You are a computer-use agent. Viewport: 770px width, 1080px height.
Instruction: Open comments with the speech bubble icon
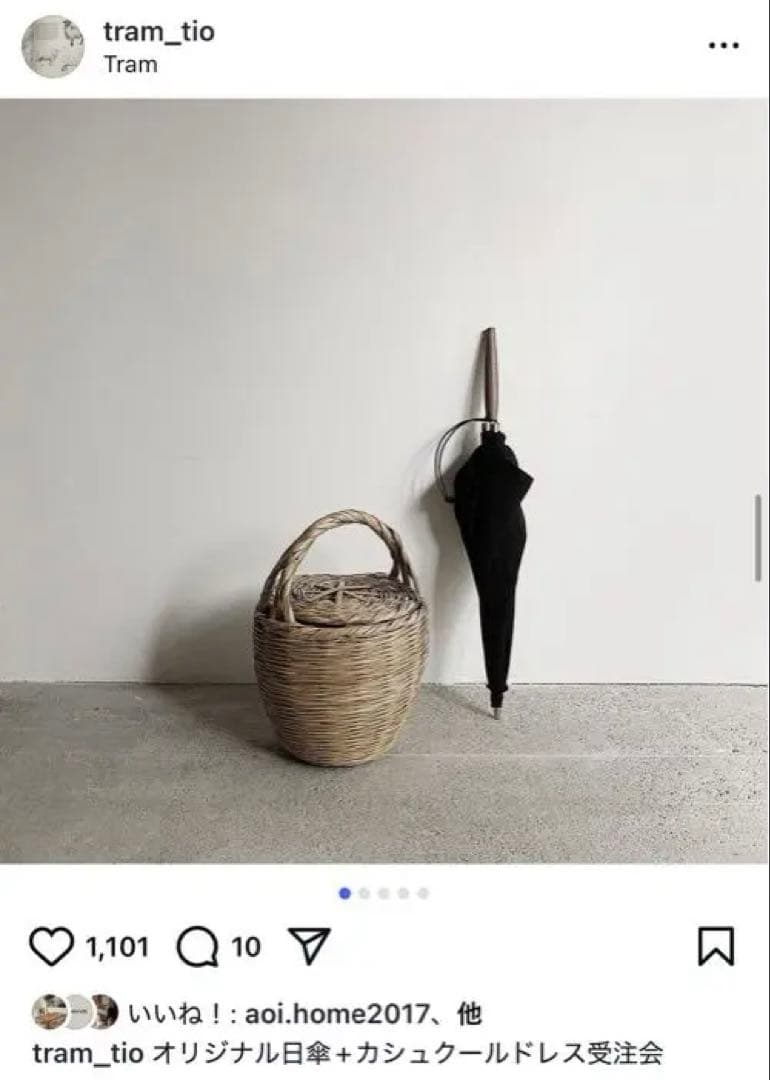(198, 946)
